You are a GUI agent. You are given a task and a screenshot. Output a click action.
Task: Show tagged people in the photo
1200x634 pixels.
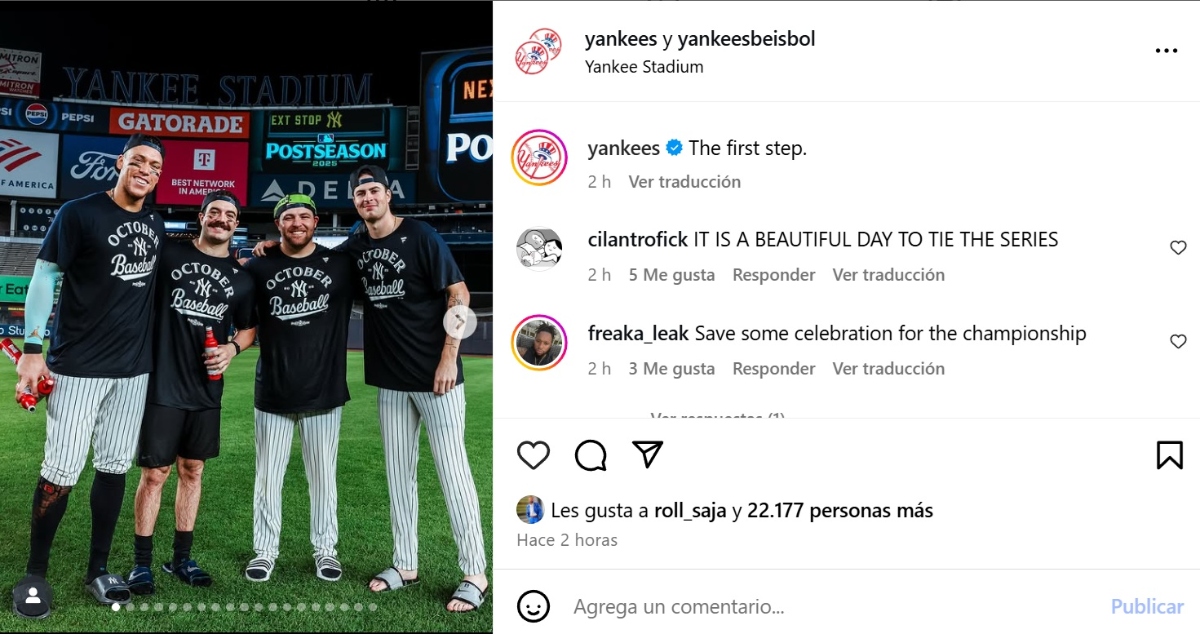tap(33, 596)
